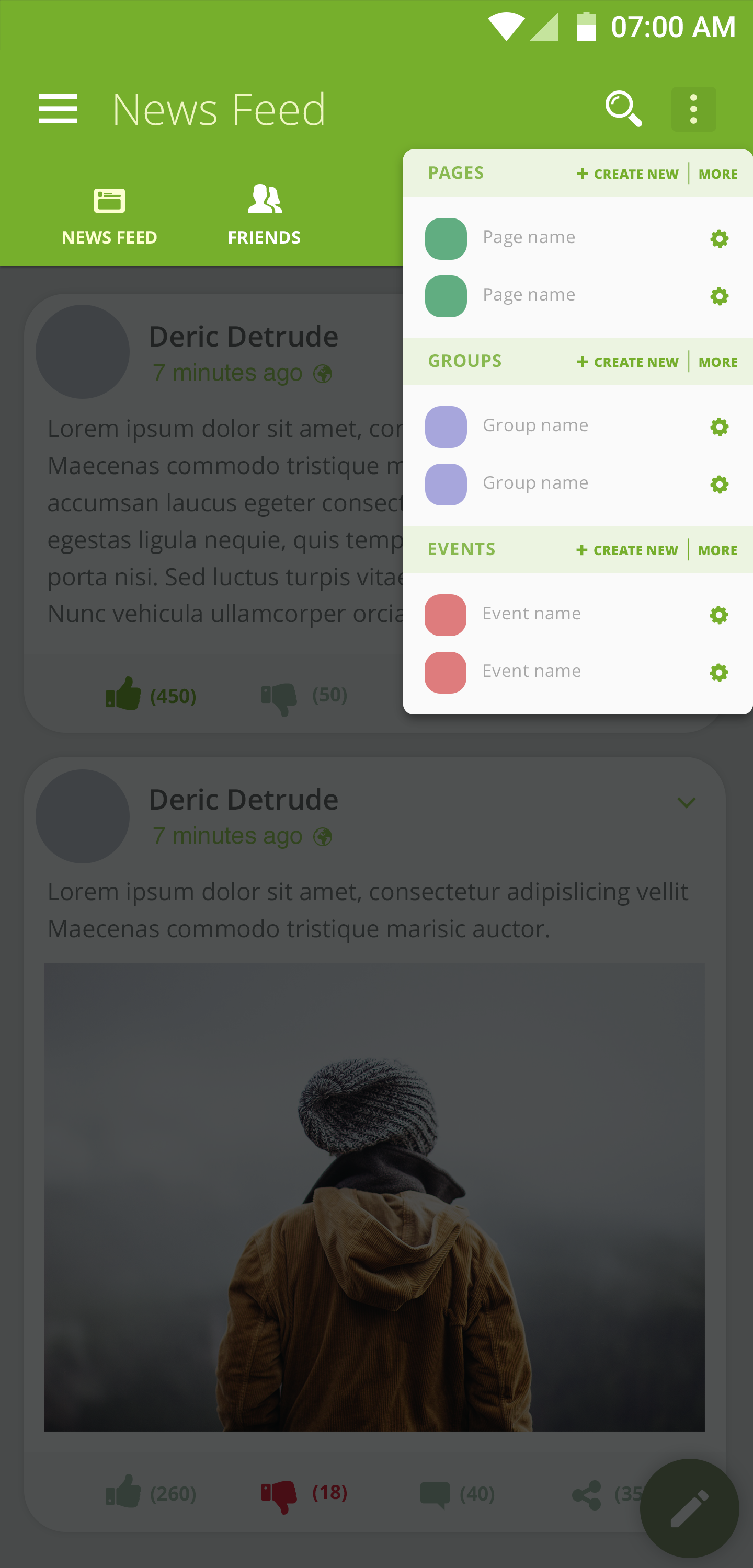Image resolution: width=753 pixels, height=1568 pixels.
Task: Open the search icon
Action: click(x=623, y=109)
